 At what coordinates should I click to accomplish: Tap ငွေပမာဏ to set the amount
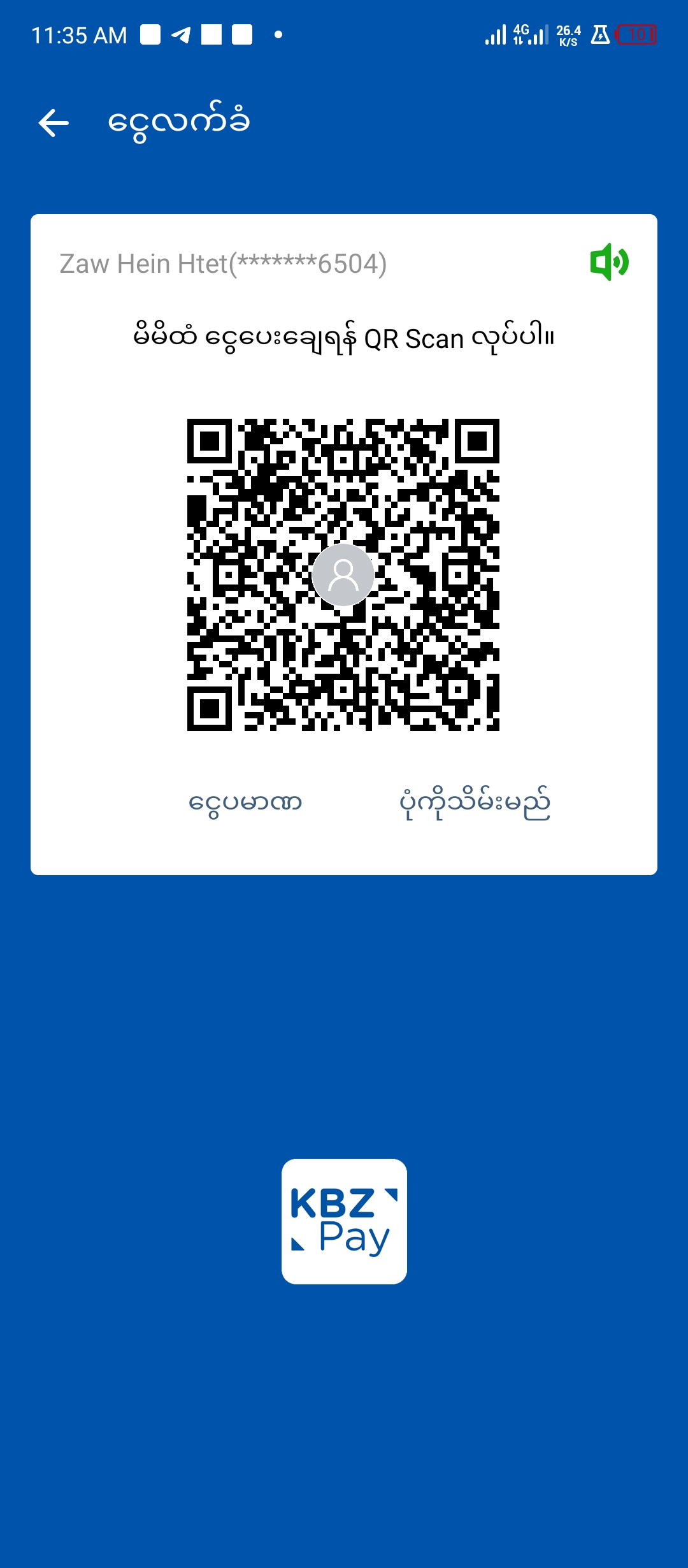tap(245, 802)
